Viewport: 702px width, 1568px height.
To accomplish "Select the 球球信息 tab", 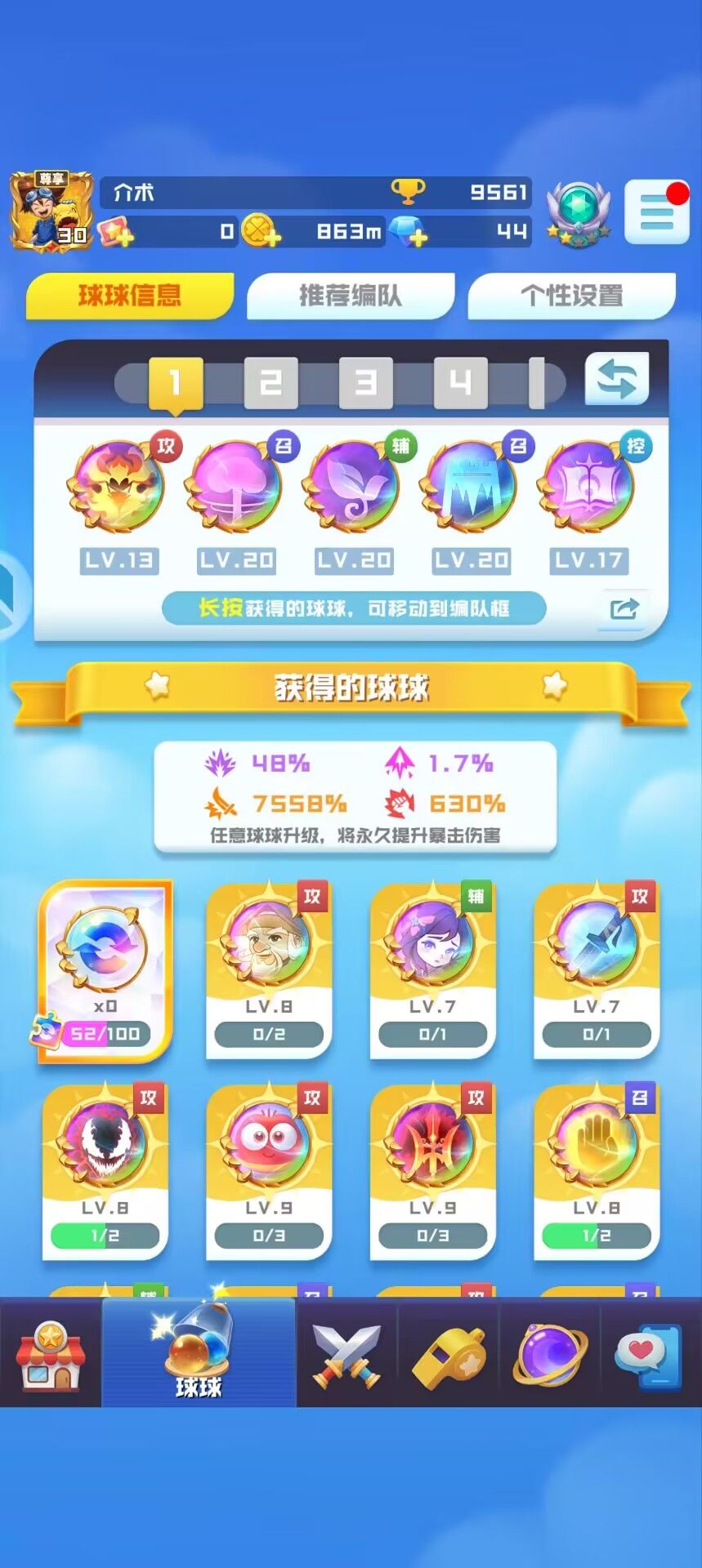I will tap(130, 295).
